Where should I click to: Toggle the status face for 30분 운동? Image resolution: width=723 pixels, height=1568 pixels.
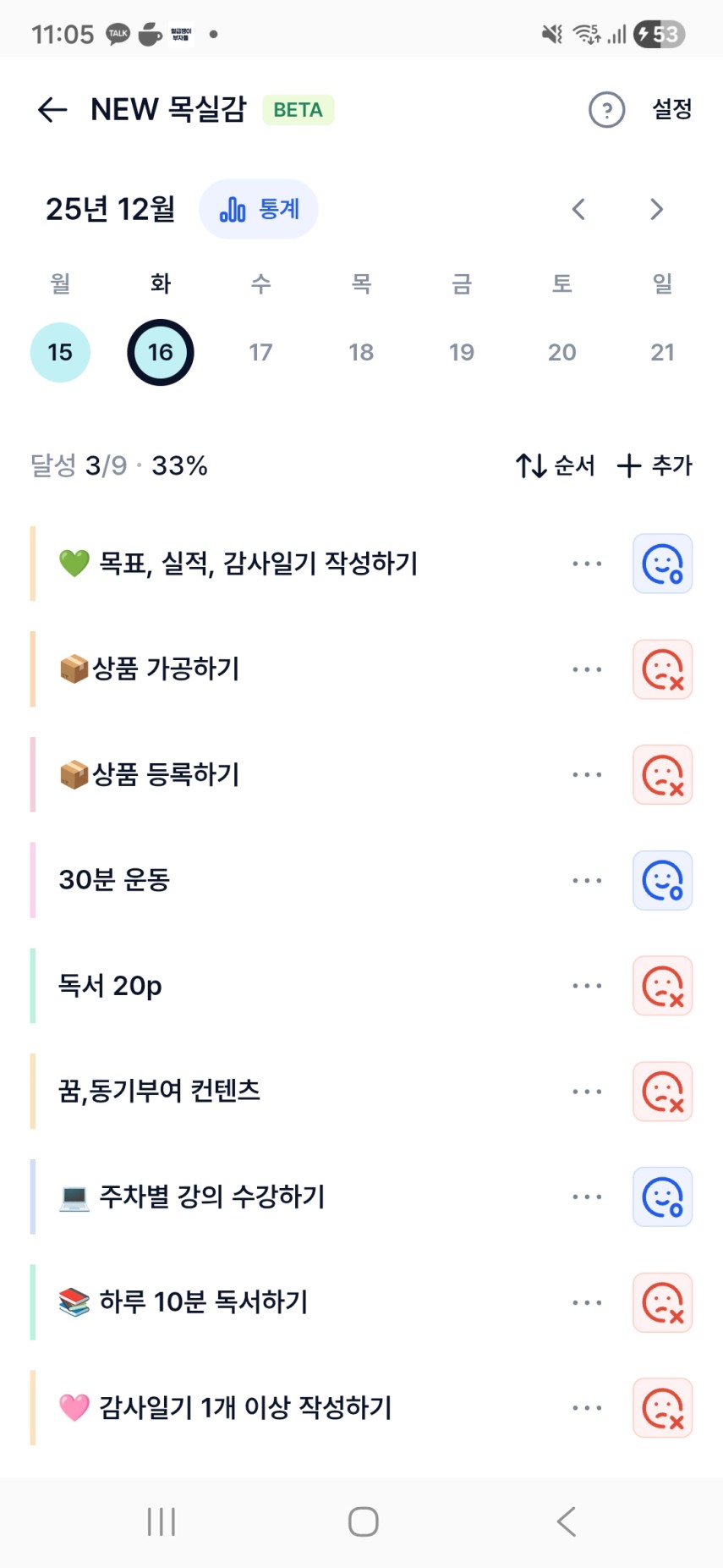(x=662, y=881)
